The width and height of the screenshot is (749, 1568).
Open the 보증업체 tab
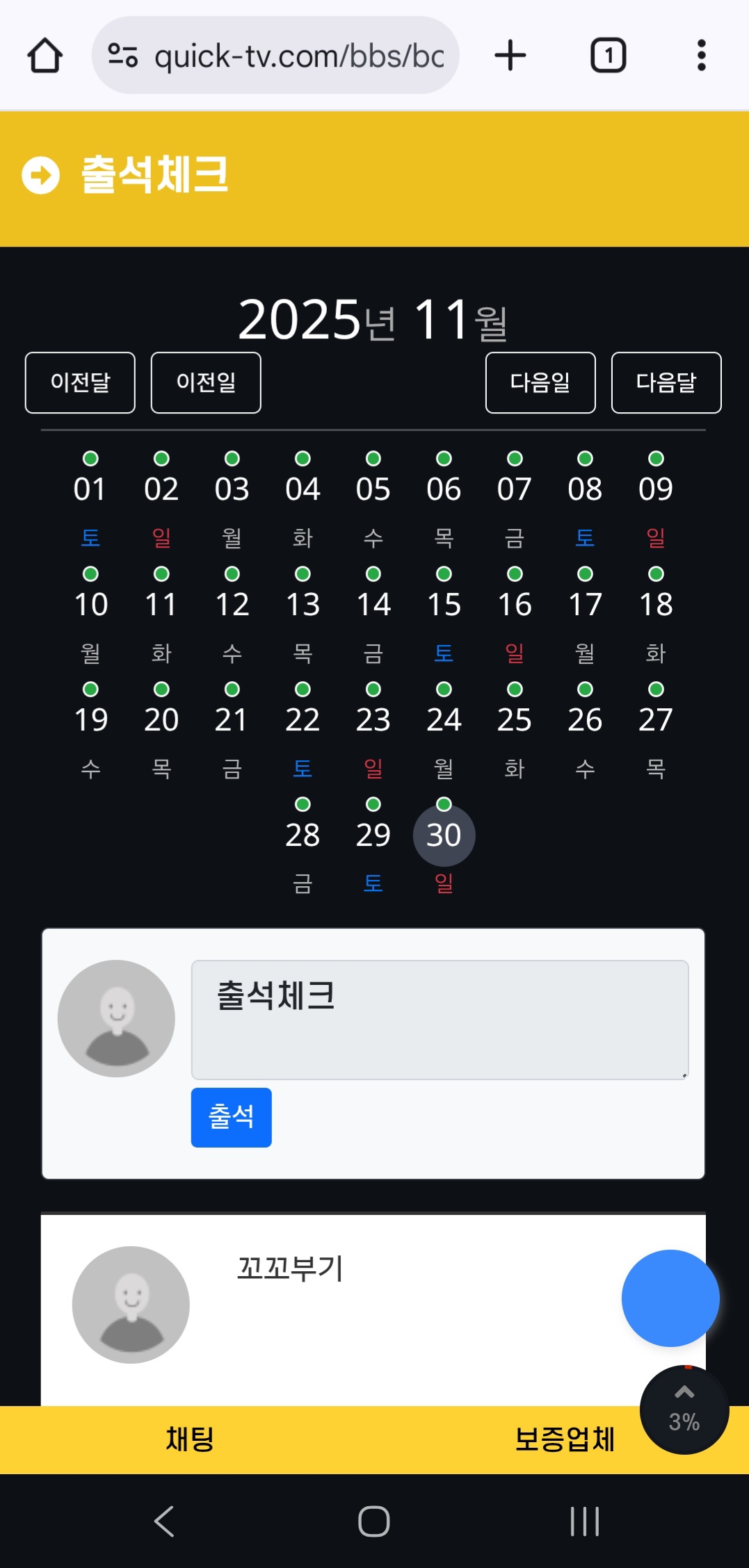(565, 1439)
